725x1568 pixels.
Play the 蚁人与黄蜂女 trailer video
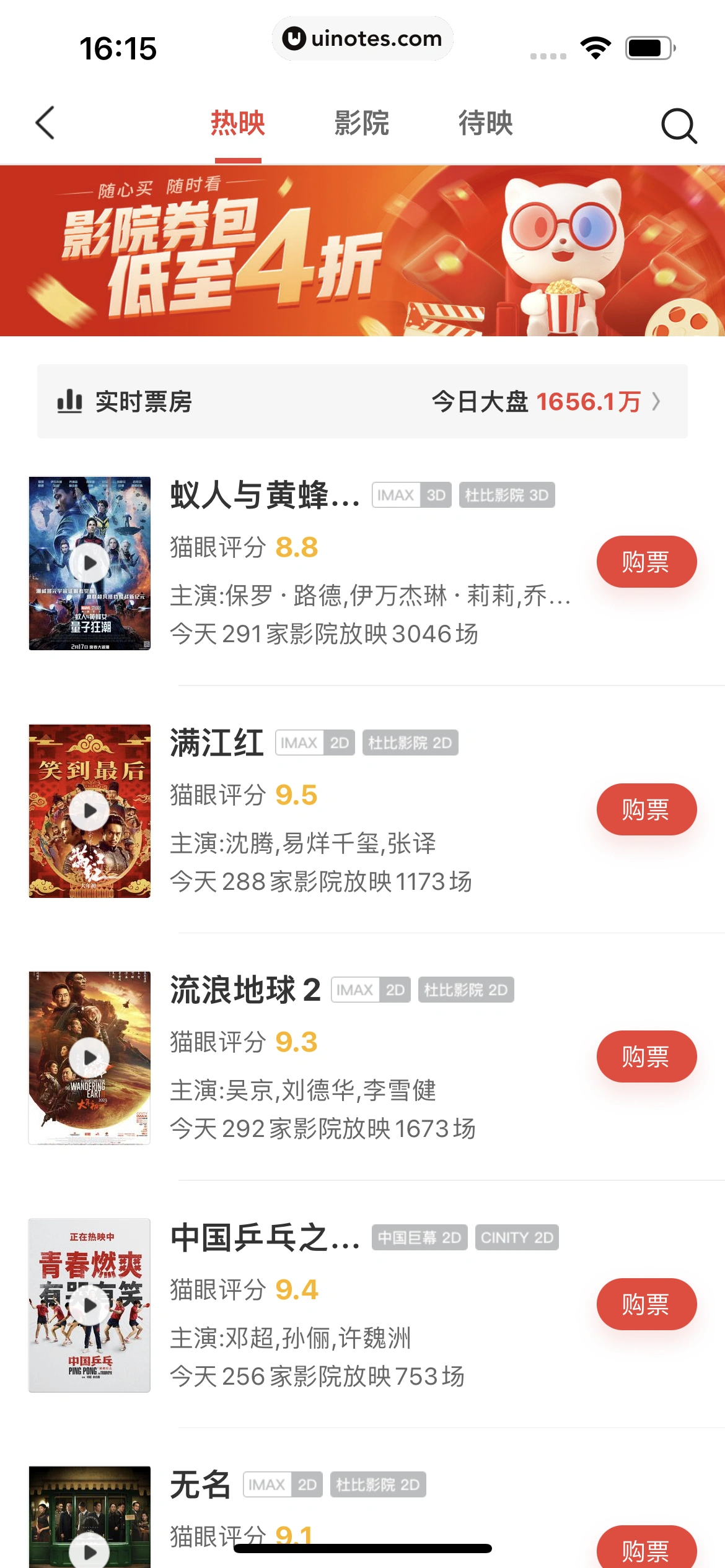tap(89, 562)
